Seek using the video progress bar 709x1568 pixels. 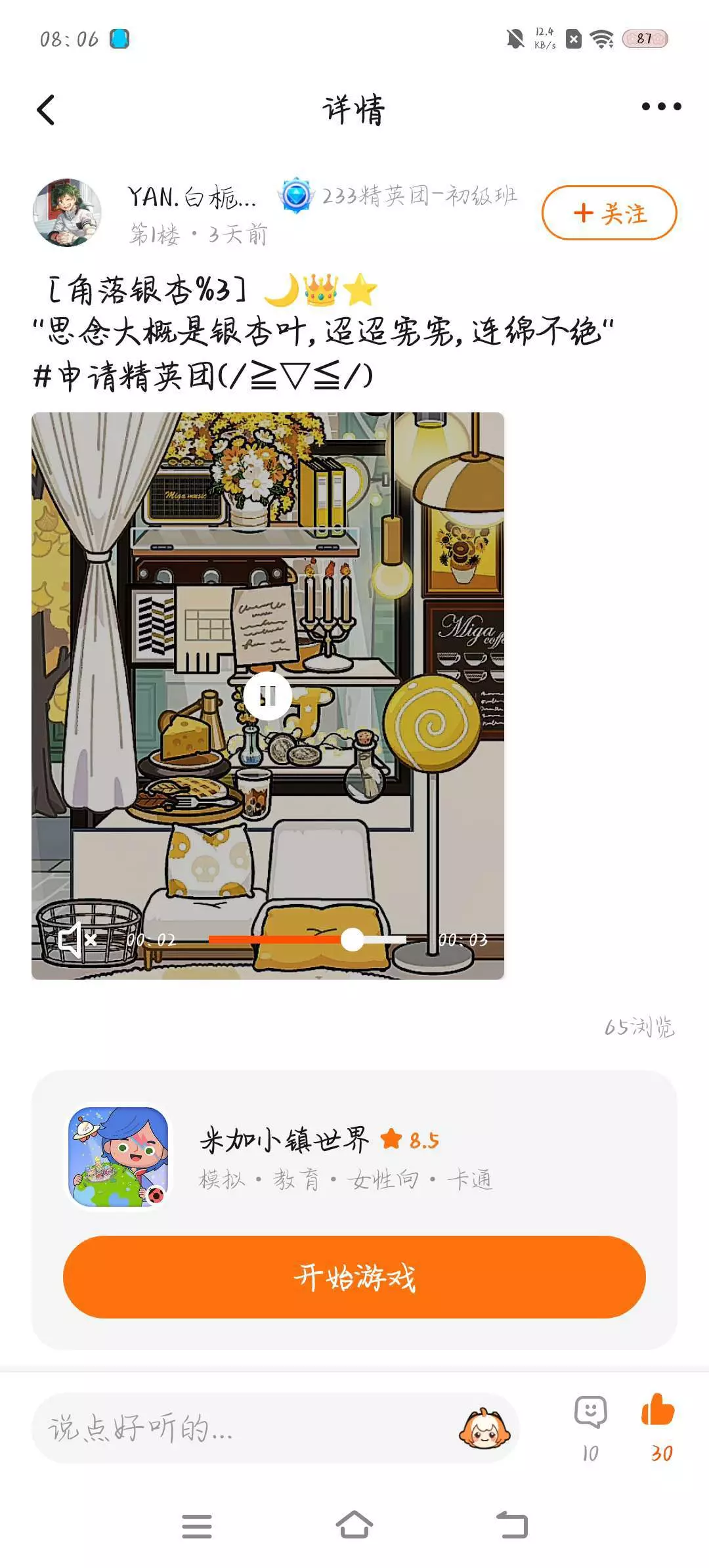point(307,940)
